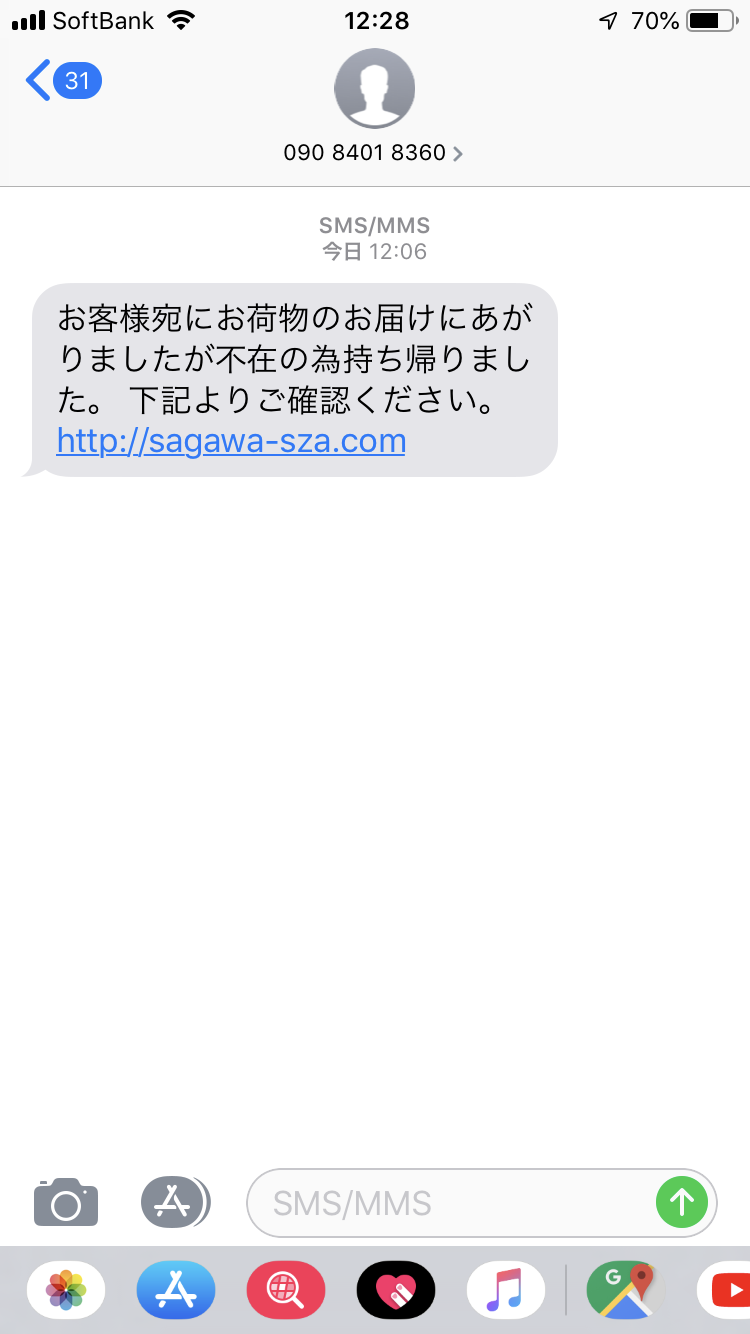Screen dimensions: 750x1334
Task: Open the Music app in strip
Action: [x=506, y=1289]
